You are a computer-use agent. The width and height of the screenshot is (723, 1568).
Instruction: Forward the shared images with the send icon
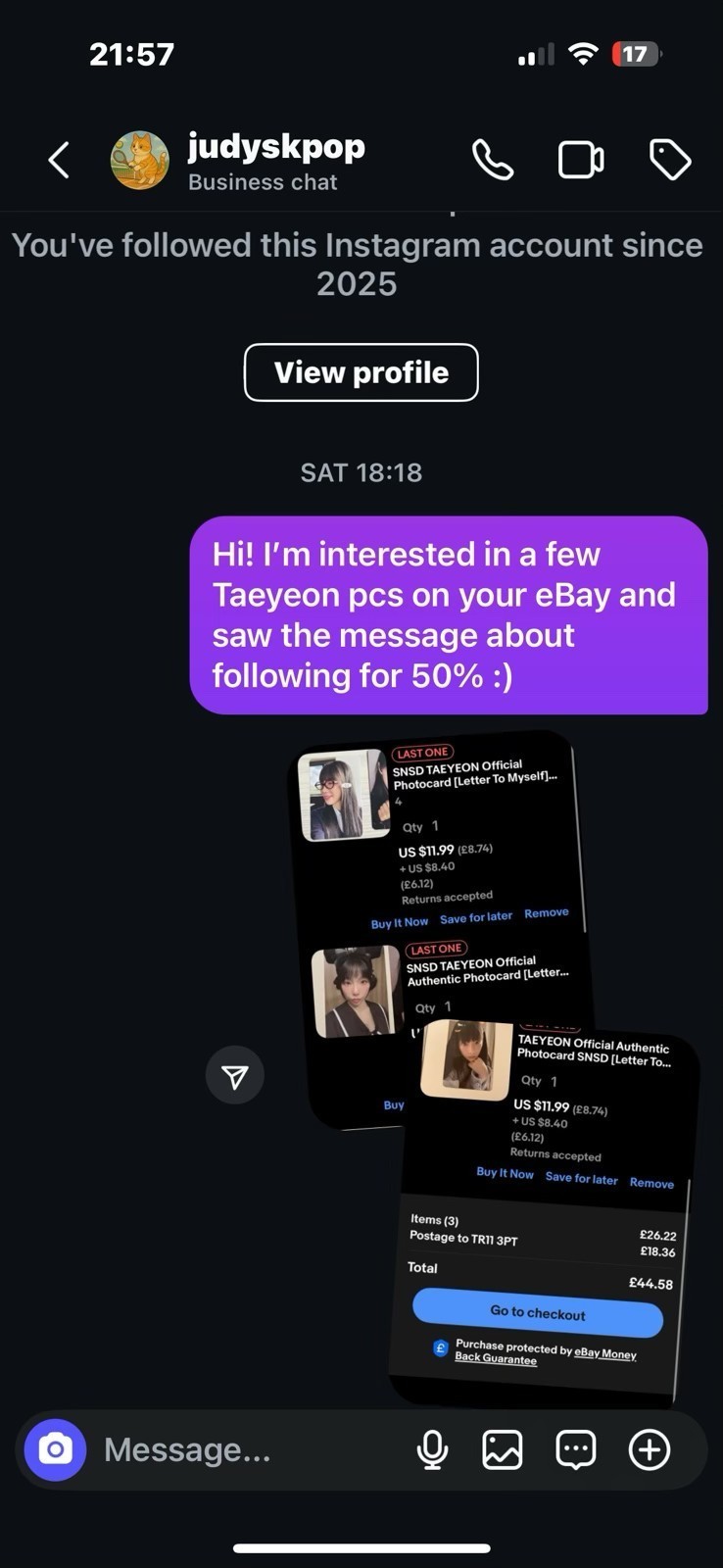click(x=235, y=1076)
